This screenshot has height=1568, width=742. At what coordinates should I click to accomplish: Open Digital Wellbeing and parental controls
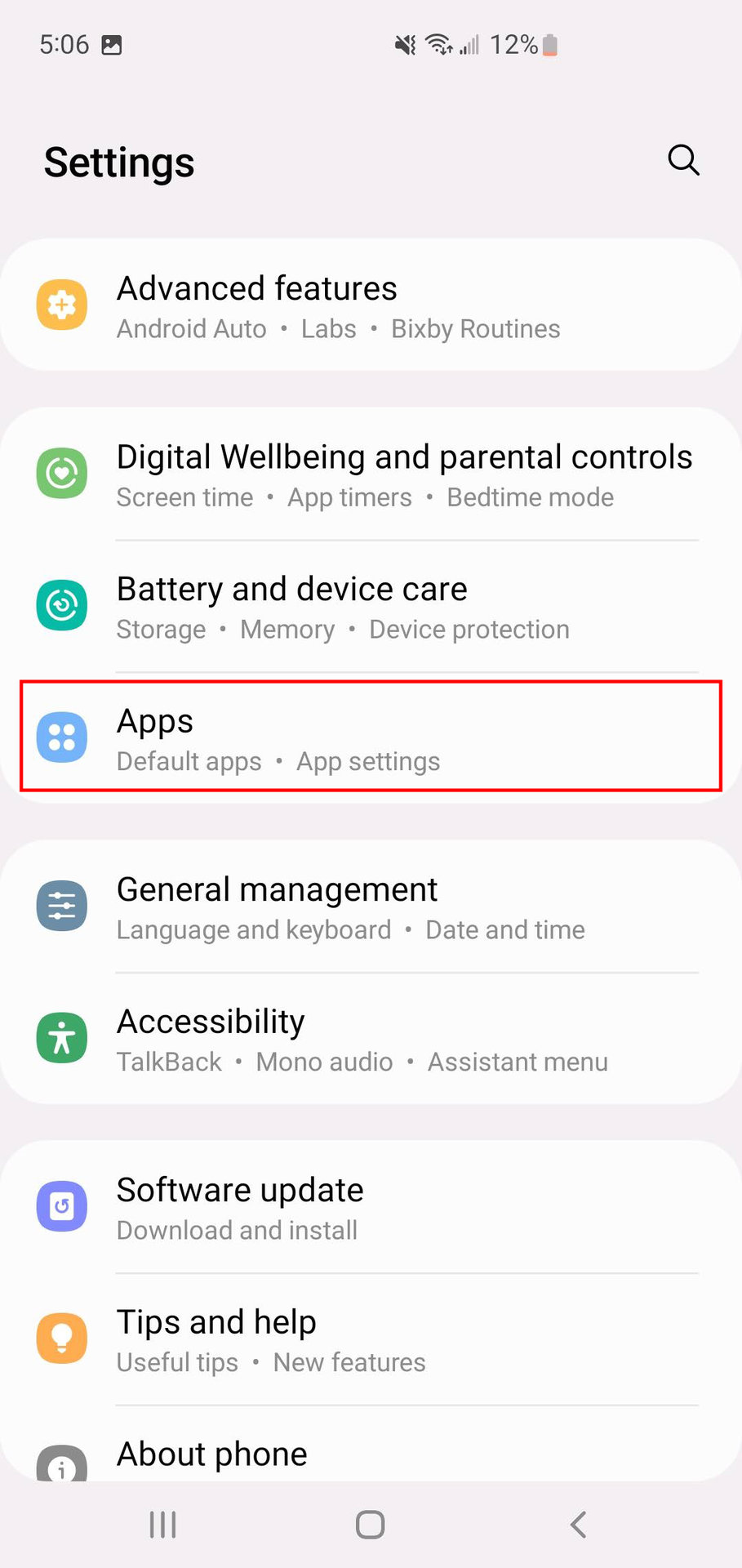point(371,474)
